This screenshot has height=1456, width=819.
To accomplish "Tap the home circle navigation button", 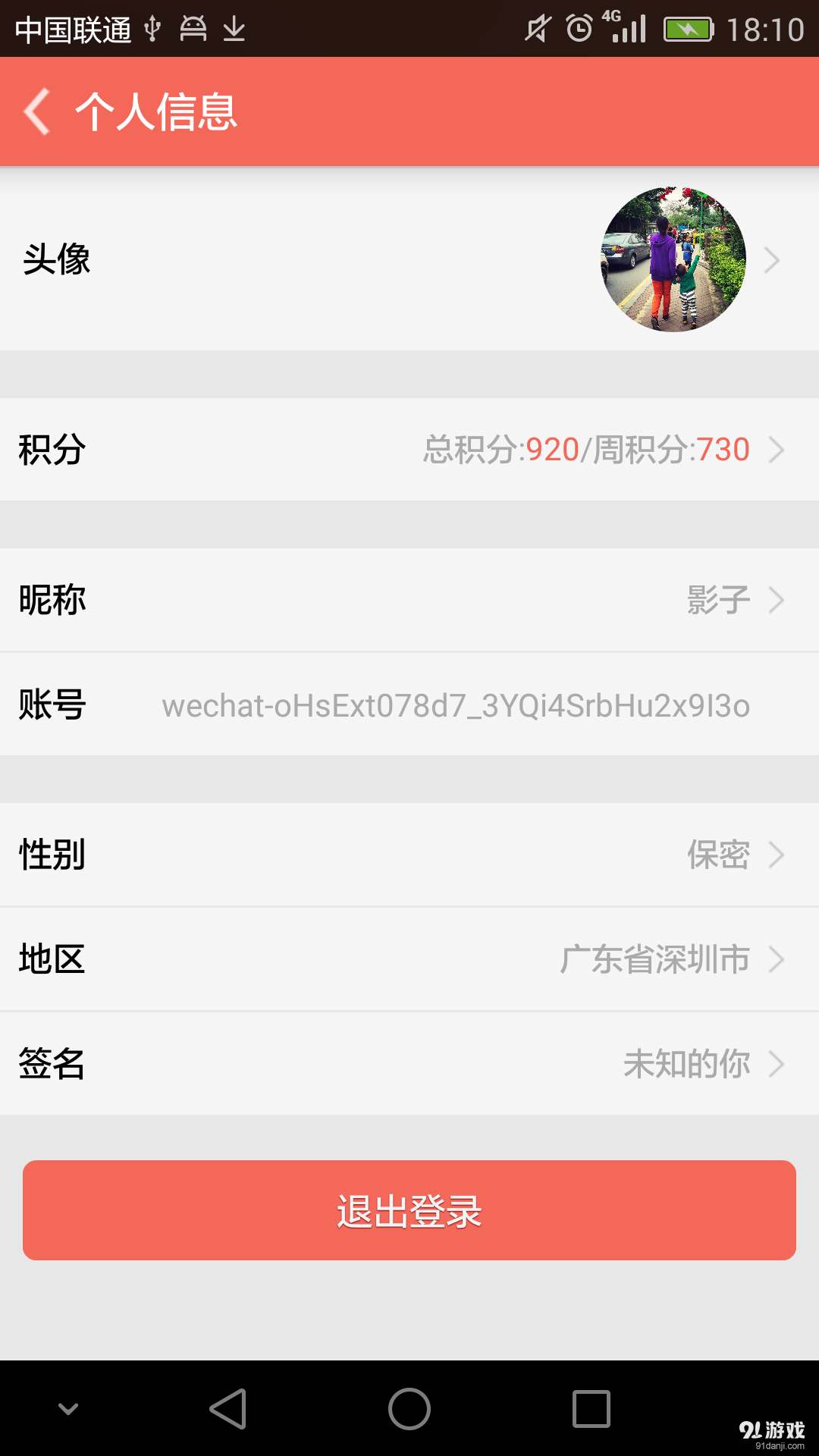I will pyautogui.click(x=409, y=1407).
